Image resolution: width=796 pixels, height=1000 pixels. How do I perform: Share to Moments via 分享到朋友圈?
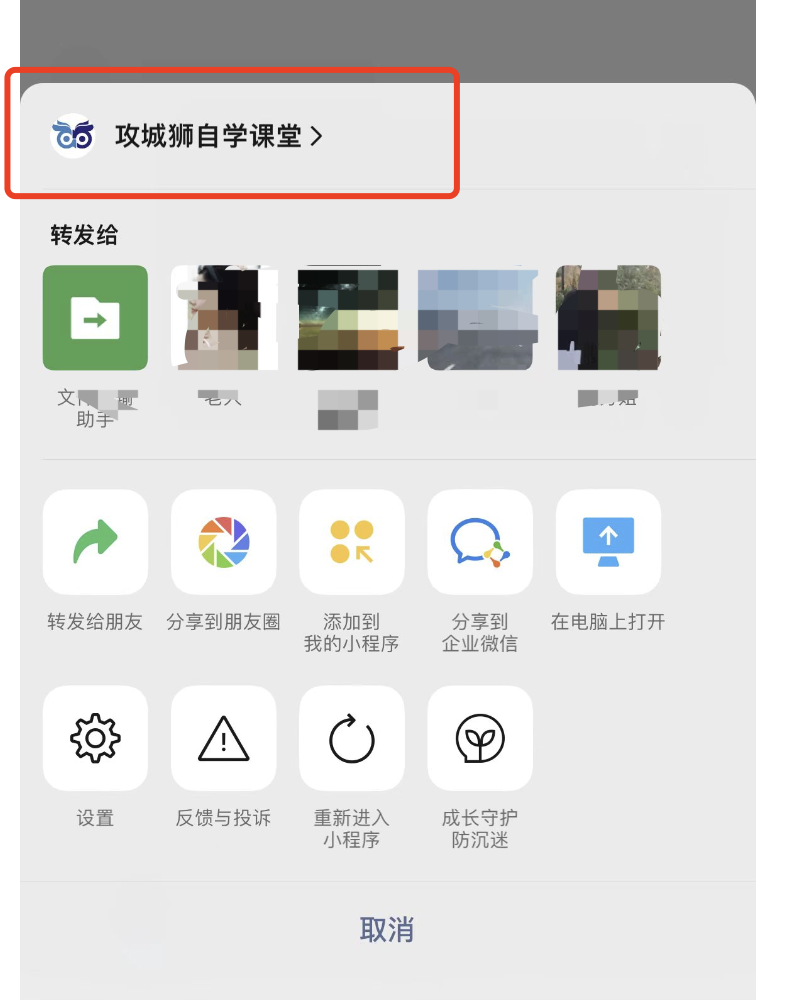pyautogui.click(x=223, y=542)
